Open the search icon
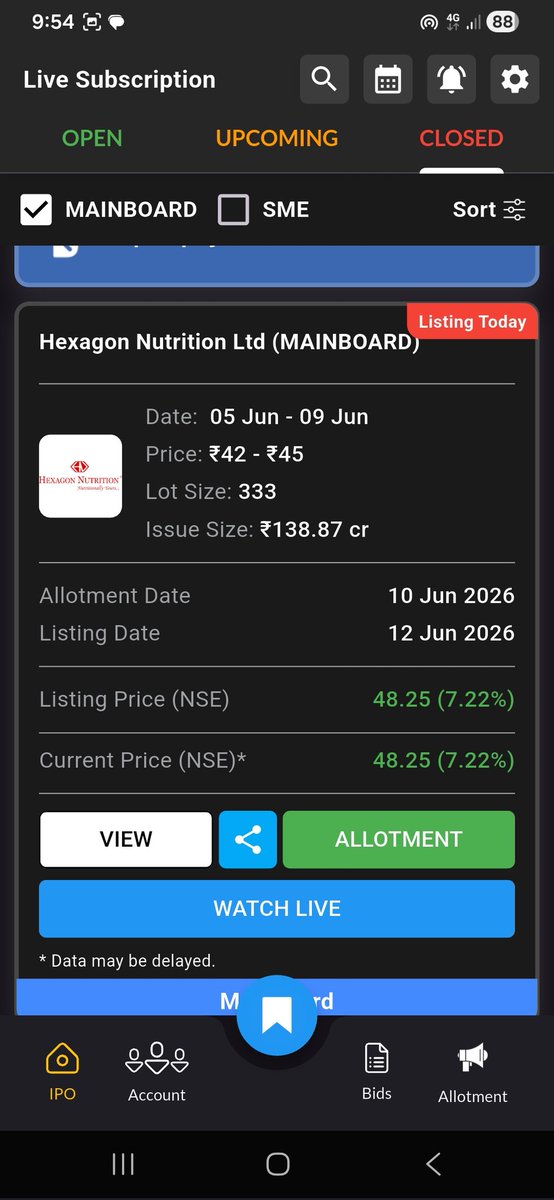Viewport: 554px width, 1200px height. (324, 79)
